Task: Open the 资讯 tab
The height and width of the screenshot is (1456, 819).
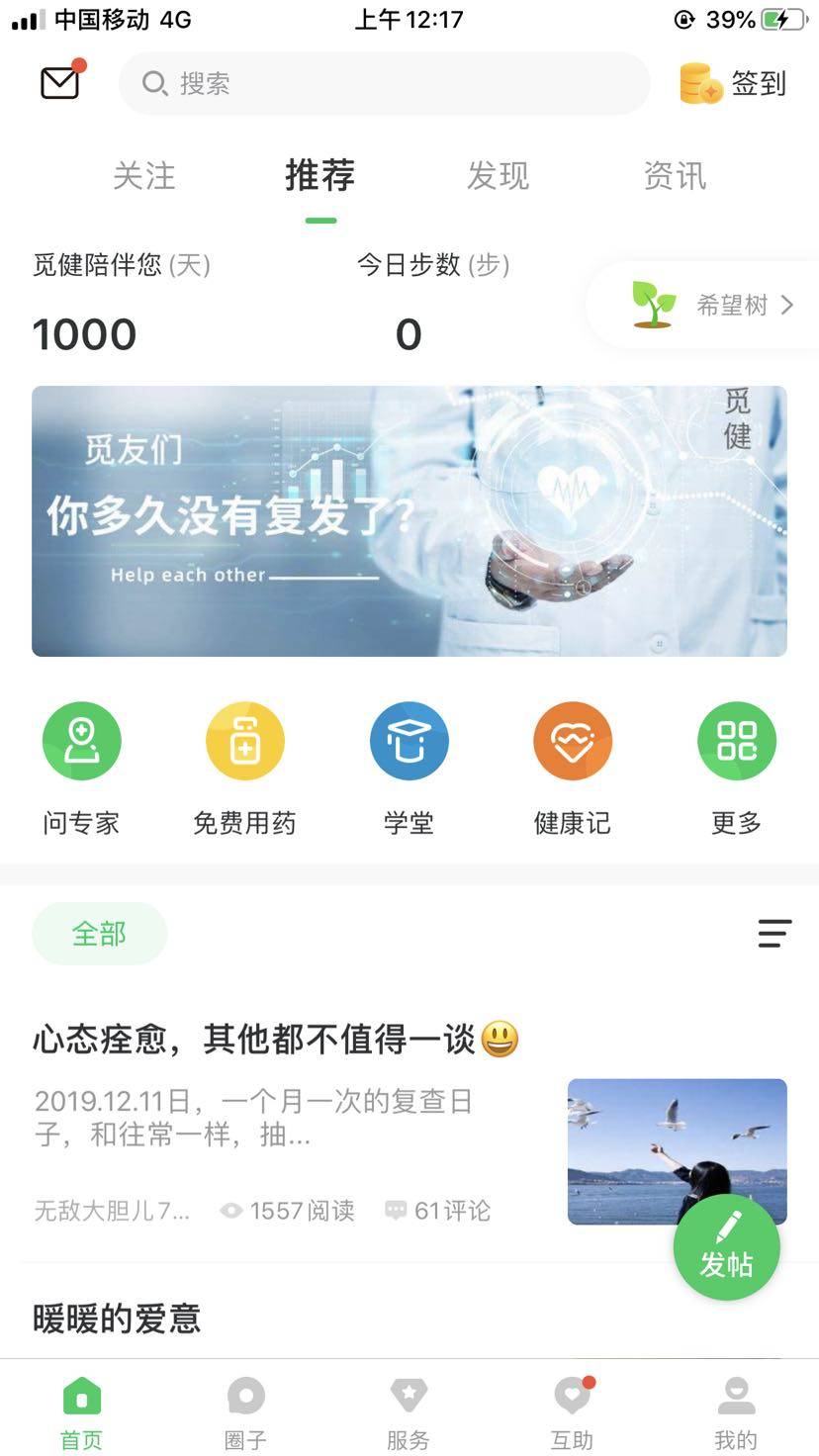Action: [675, 176]
